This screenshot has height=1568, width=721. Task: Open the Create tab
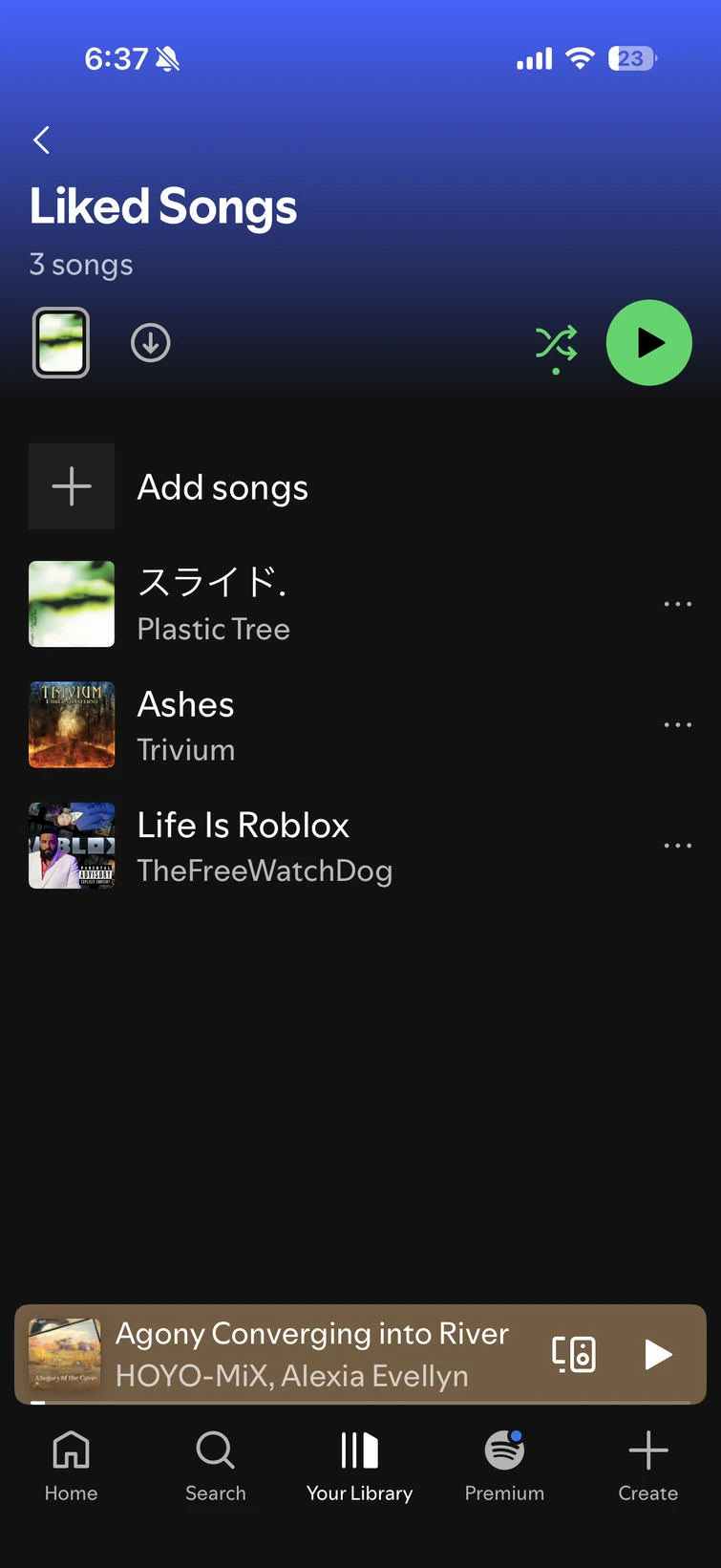[x=648, y=1467]
